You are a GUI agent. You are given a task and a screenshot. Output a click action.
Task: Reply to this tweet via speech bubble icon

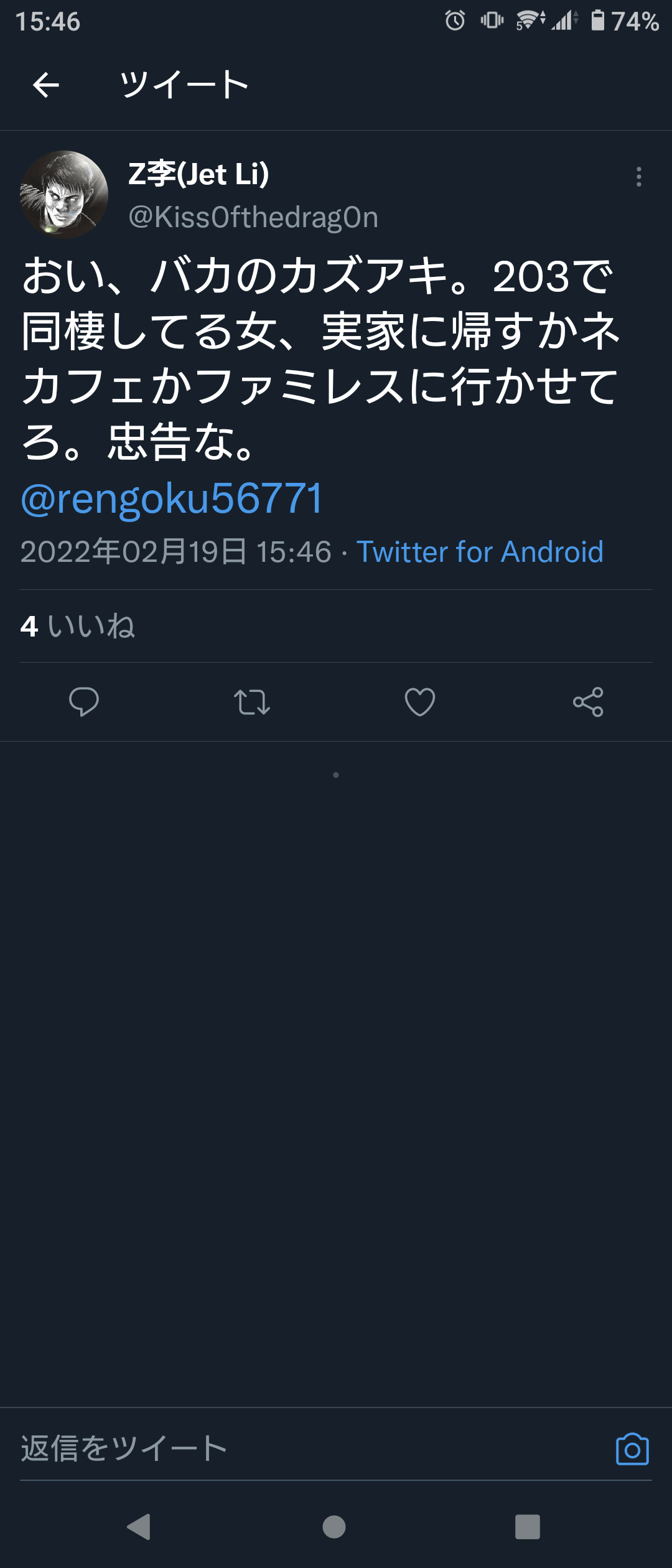(x=84, y=702)
